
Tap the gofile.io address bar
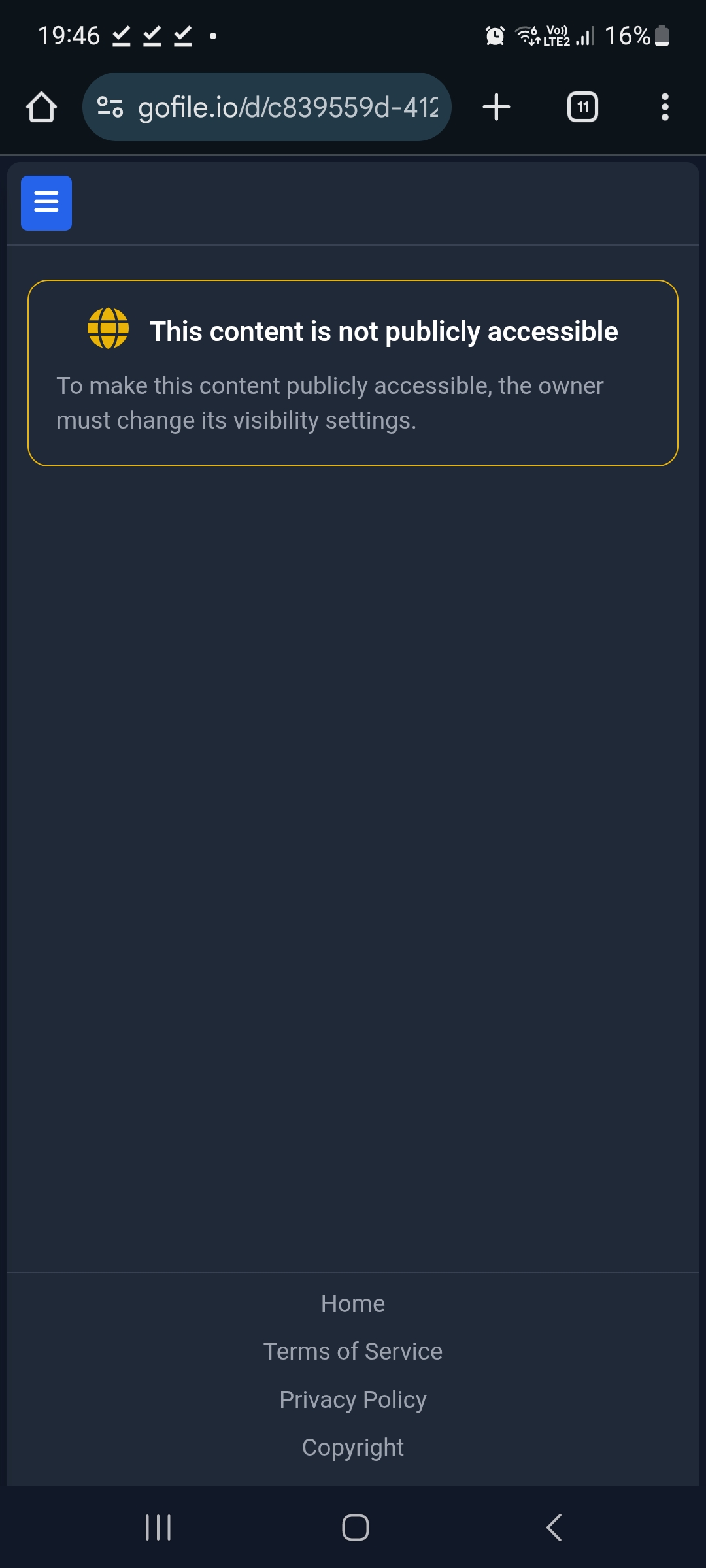pos(288,107)
